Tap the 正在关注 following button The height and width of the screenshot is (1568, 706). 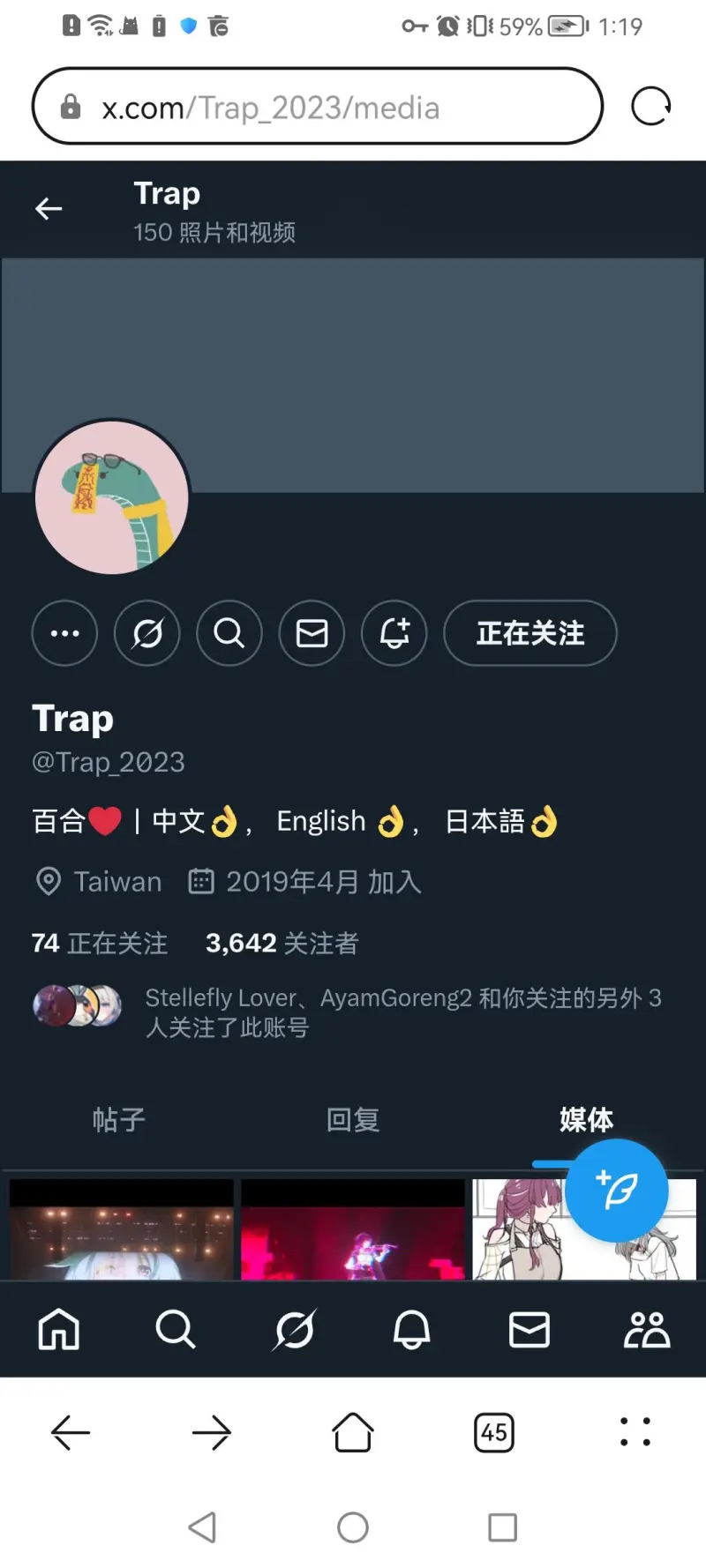[529, 633]
